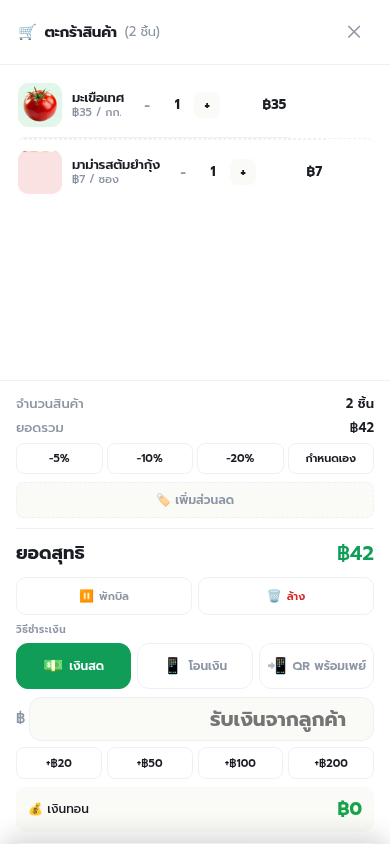Image resolution: width=390 pixels, height=844 pixels.
Task: Focus the รับเงินจากลูกค้า amount field
Action: point(201,719)
